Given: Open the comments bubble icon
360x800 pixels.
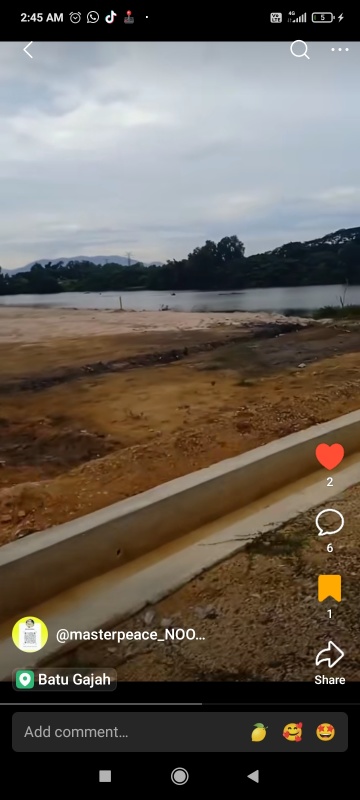Looking at the screenshot, I should click(329, 522).
